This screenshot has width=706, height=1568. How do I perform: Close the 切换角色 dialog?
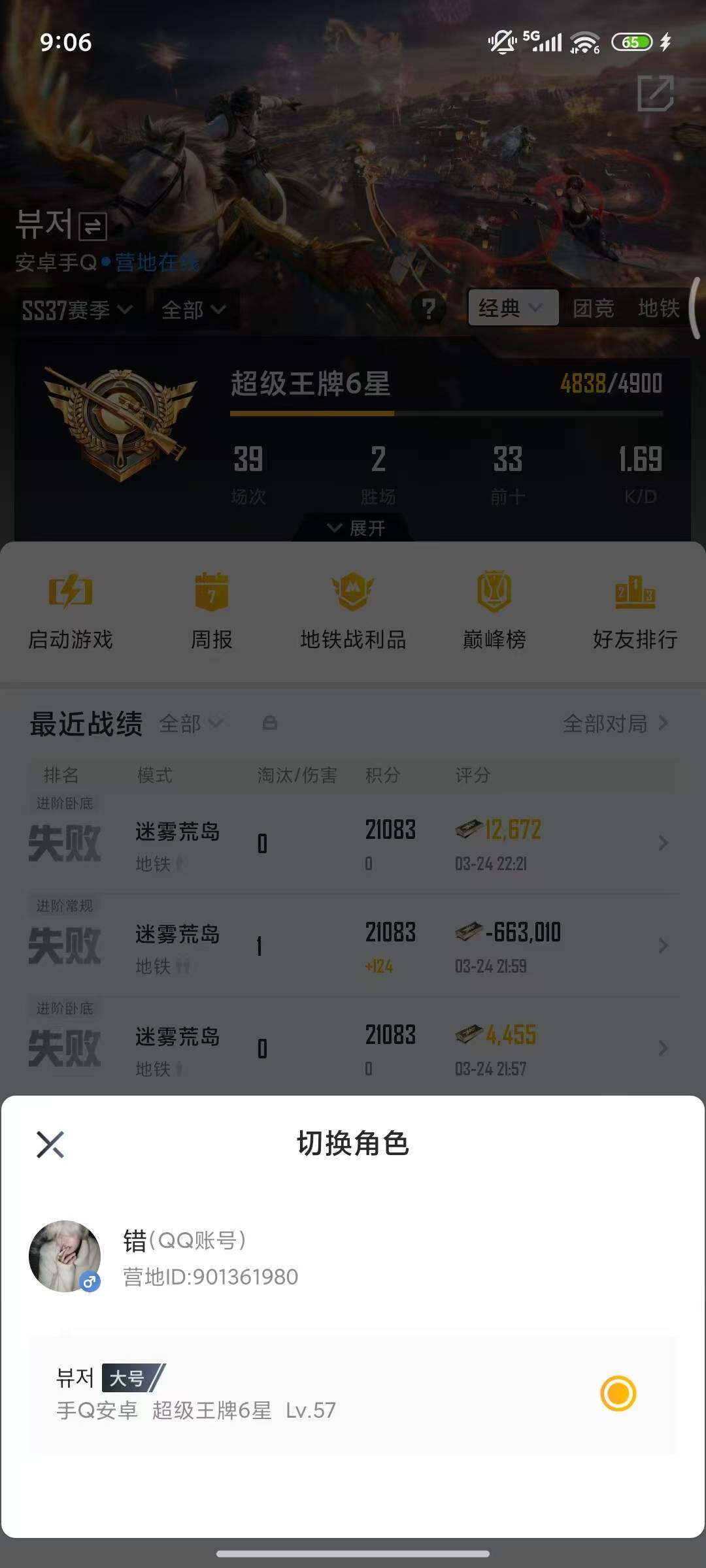[50, 1144]
